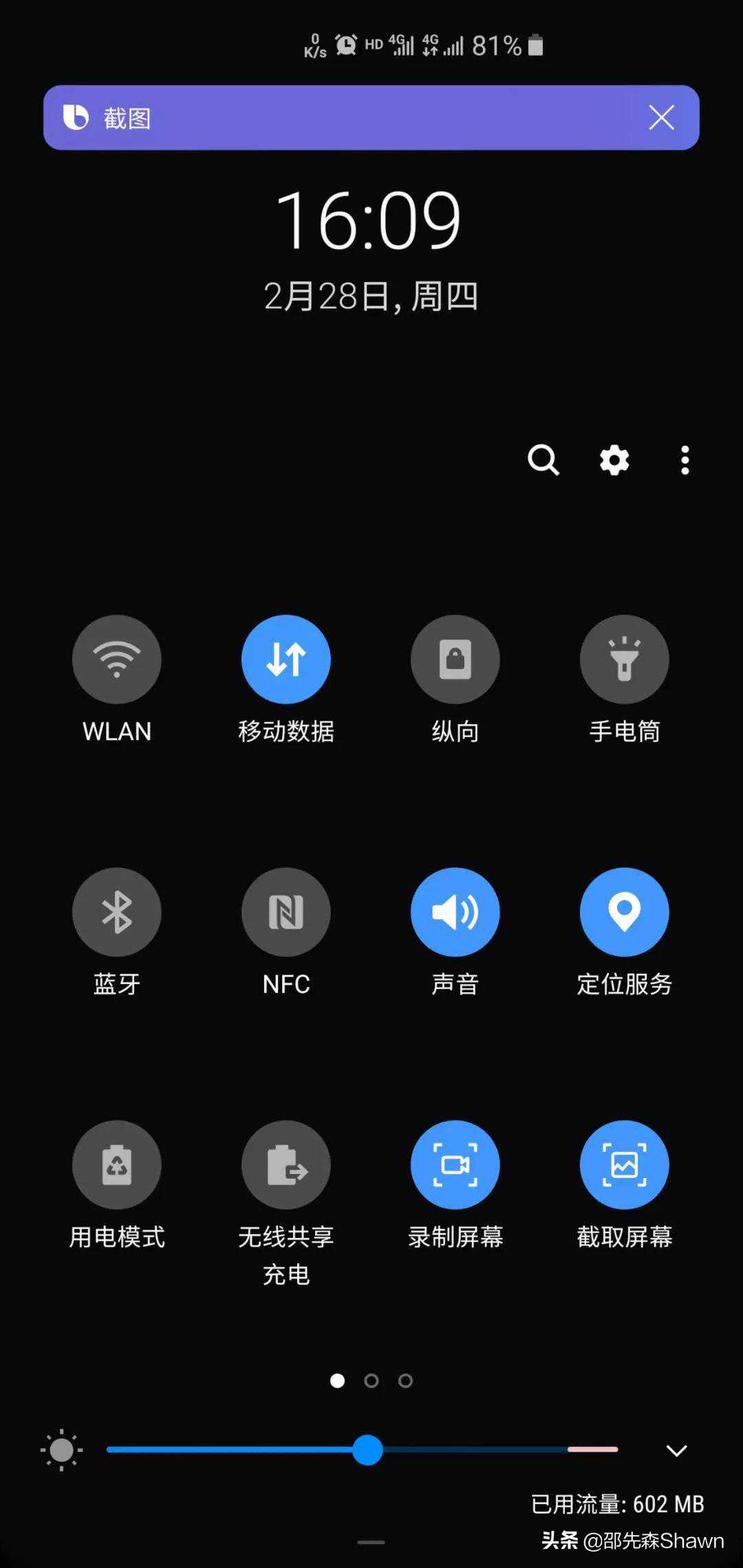The image size is (743, 1568).
Task: Start 录制屏幕 screen recording
Action: click(455, 1165)
